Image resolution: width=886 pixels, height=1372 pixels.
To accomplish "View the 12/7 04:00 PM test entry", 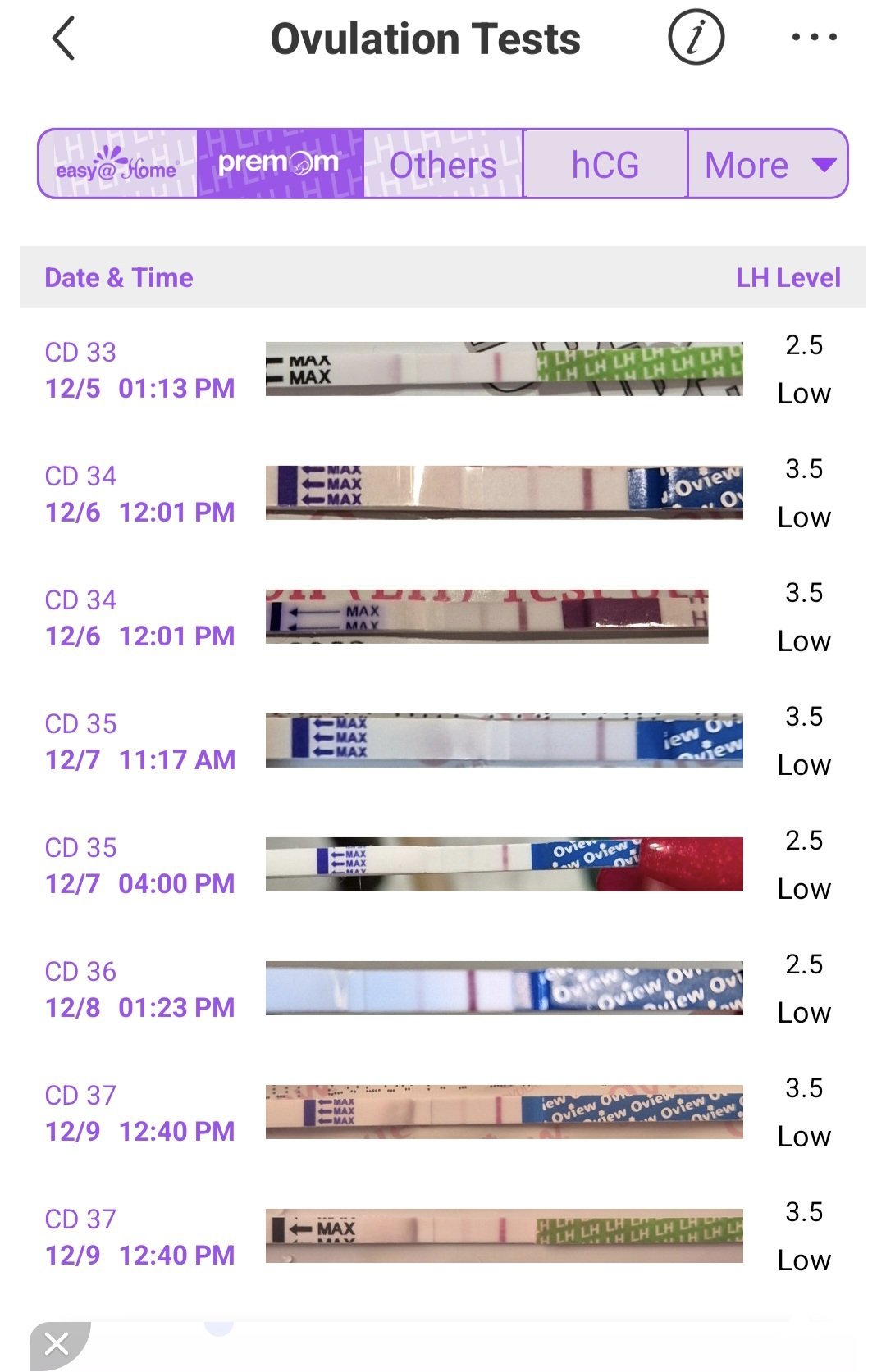I will click(x=443, y=865).
